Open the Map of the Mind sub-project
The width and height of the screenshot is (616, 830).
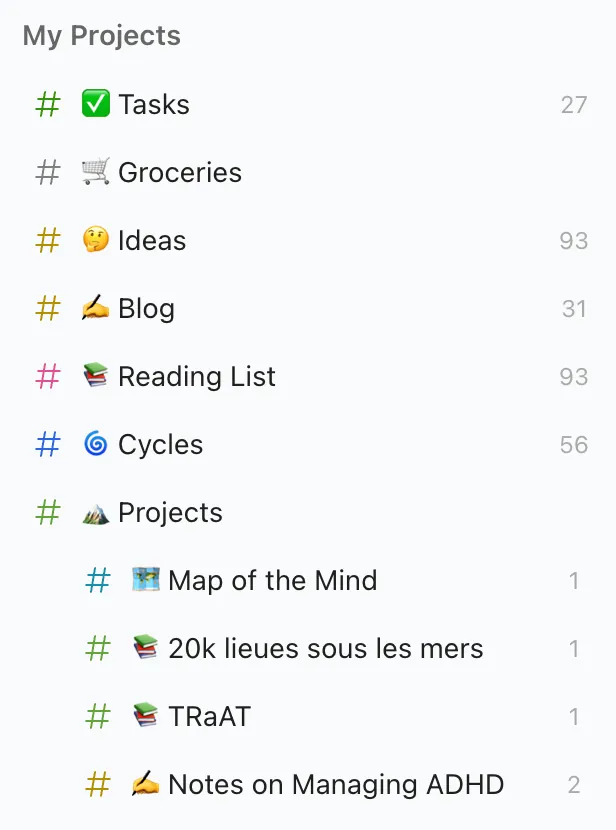[272, 581]
